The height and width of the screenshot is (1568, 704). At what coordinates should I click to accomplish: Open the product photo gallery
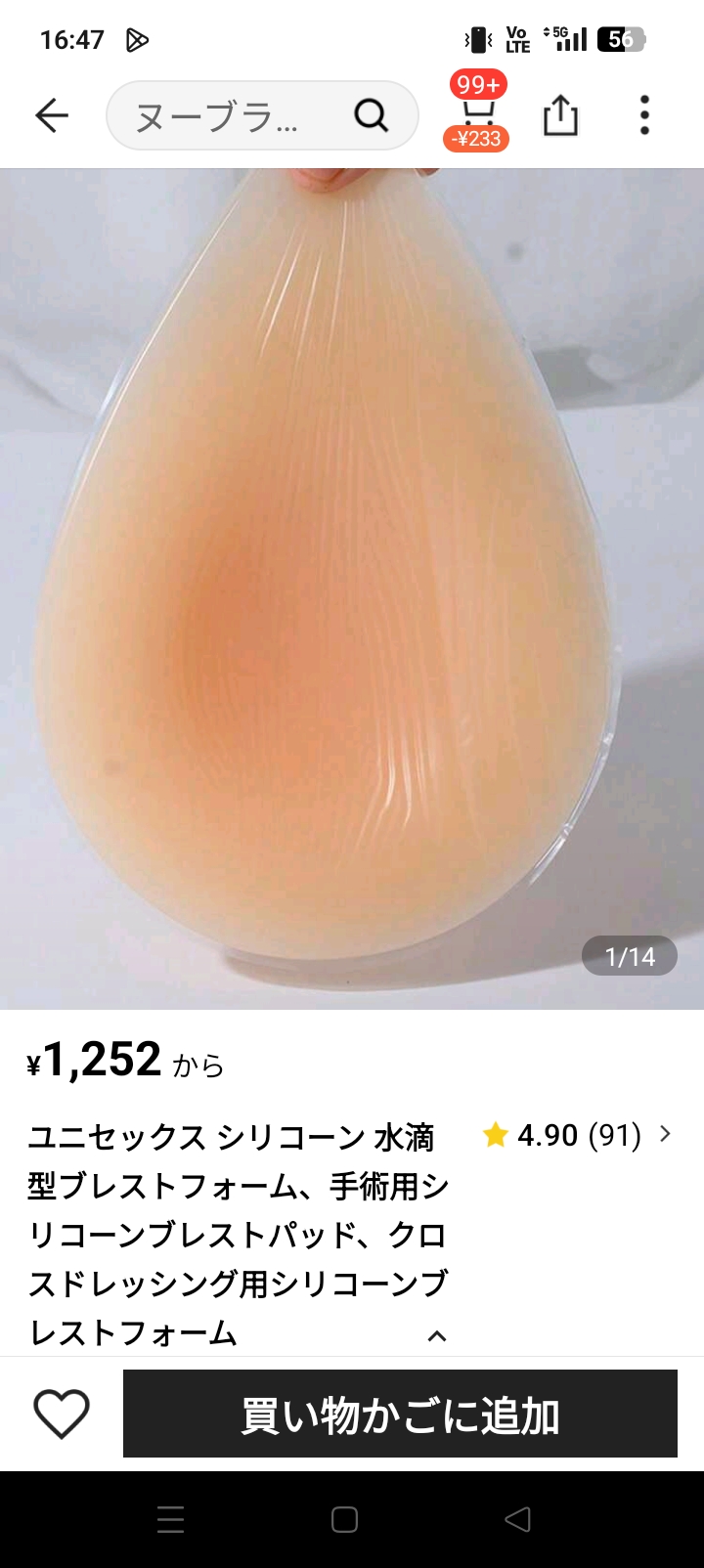coord(352,588)
